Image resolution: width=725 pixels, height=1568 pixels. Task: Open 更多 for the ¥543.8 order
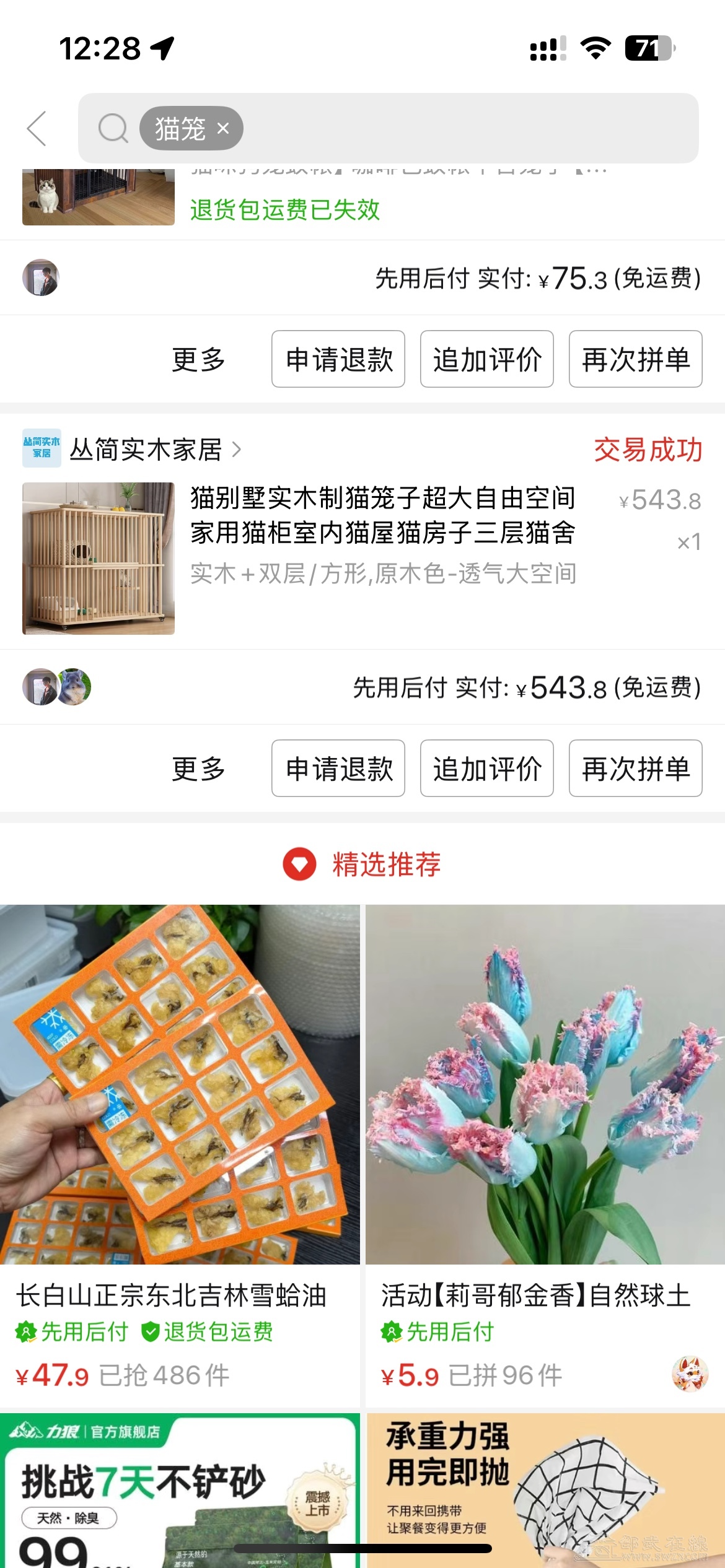198,769
